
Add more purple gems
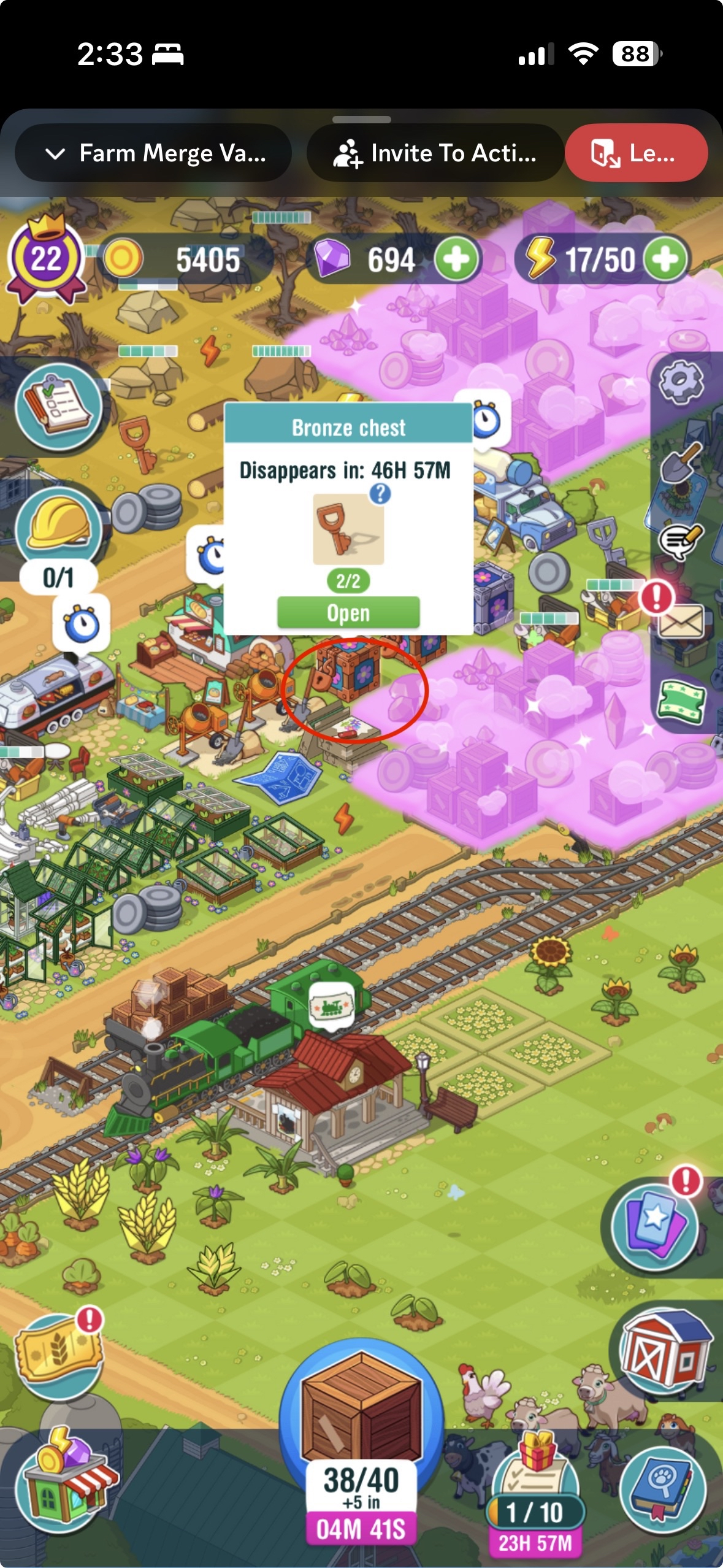coord(456,259)
